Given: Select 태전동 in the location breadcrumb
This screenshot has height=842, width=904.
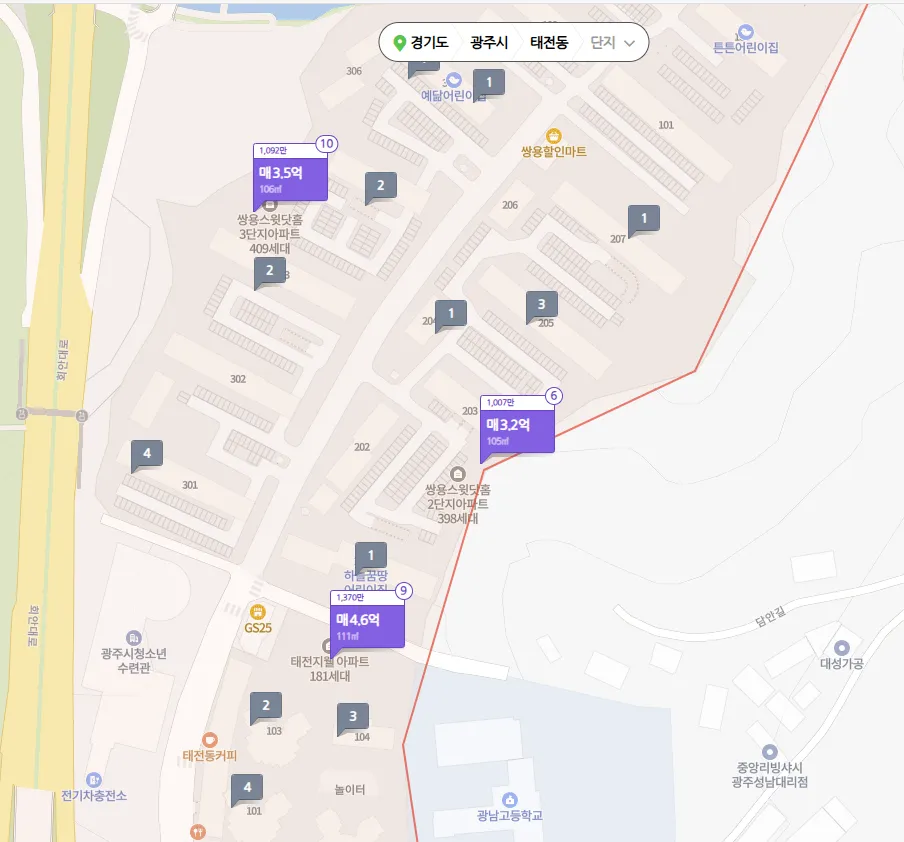Looking at the screenshot, I should point(549,43).
